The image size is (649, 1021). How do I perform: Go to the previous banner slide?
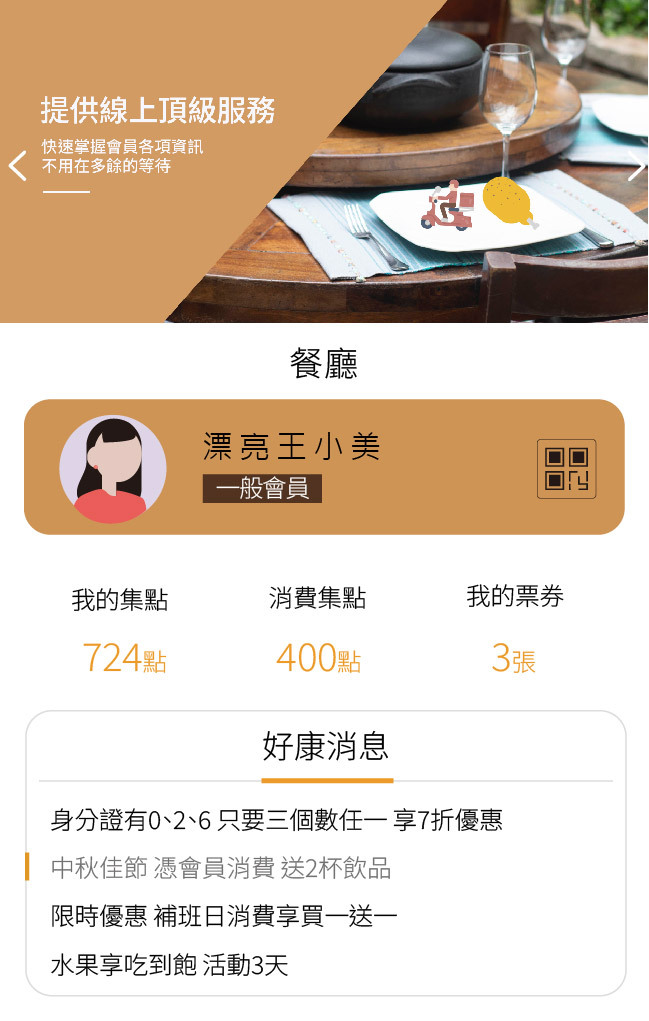click(x=17, y=165)
